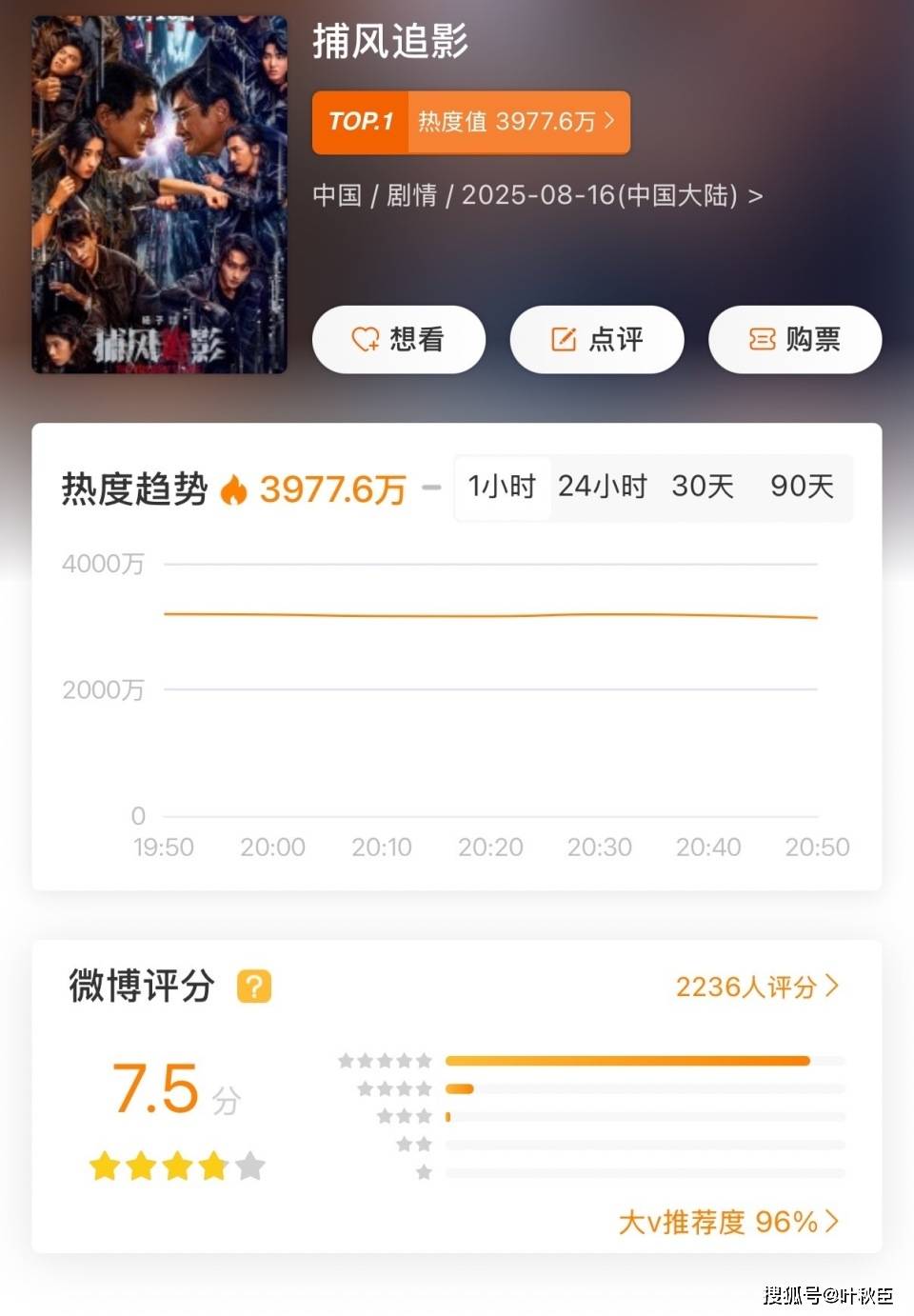Screen dimensions: 914x1316
Task: Show the 30天 heat trend
Action: pos(703,487)
